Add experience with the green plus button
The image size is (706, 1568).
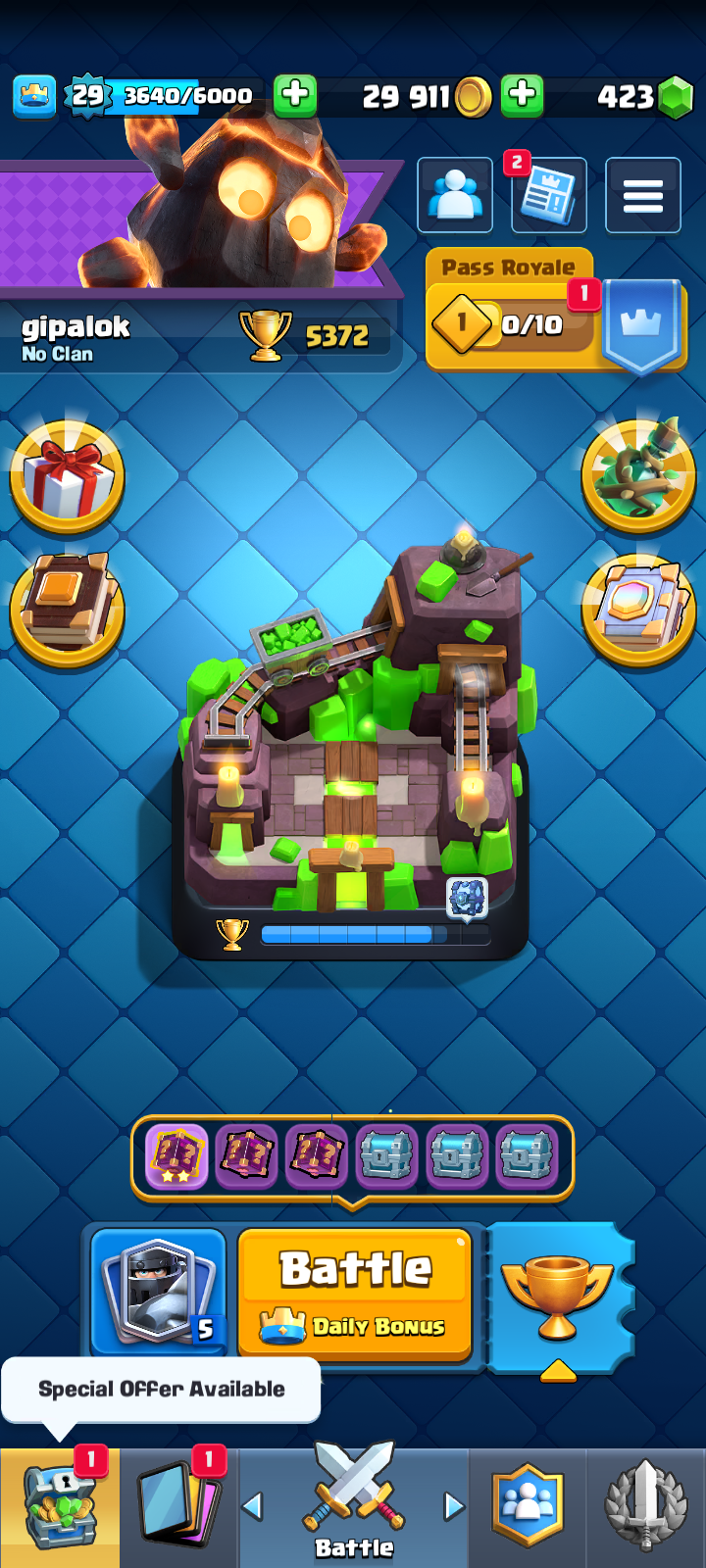pyautogui.click(x=294, y=95)
